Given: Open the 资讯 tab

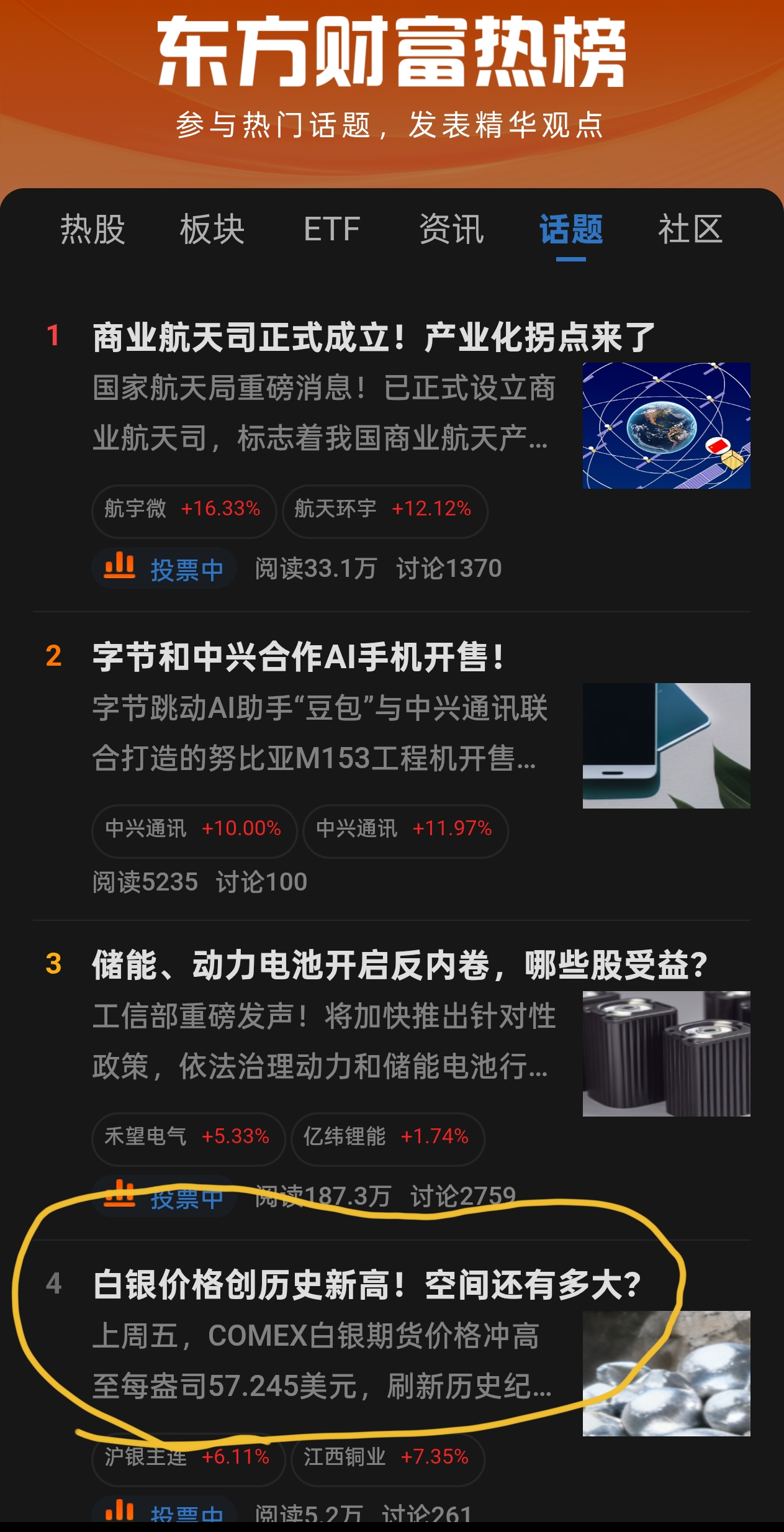Looking at the screenshot, I should tap(451, 230).
